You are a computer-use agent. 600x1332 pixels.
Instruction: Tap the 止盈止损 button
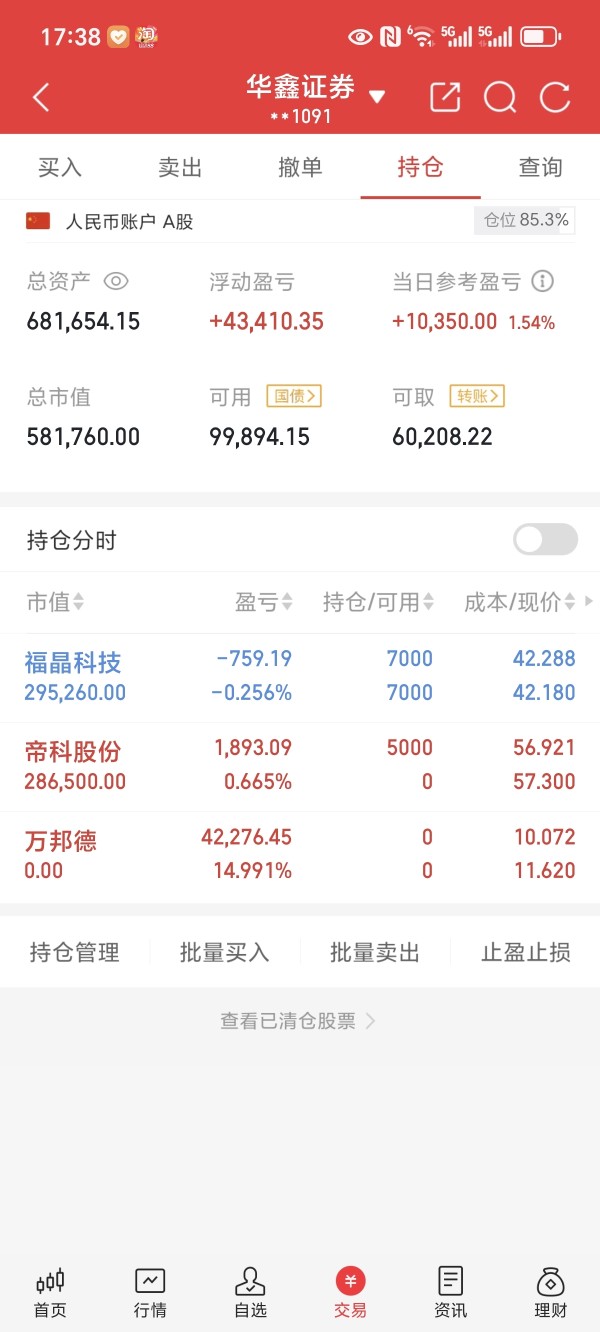coord(526,952)
